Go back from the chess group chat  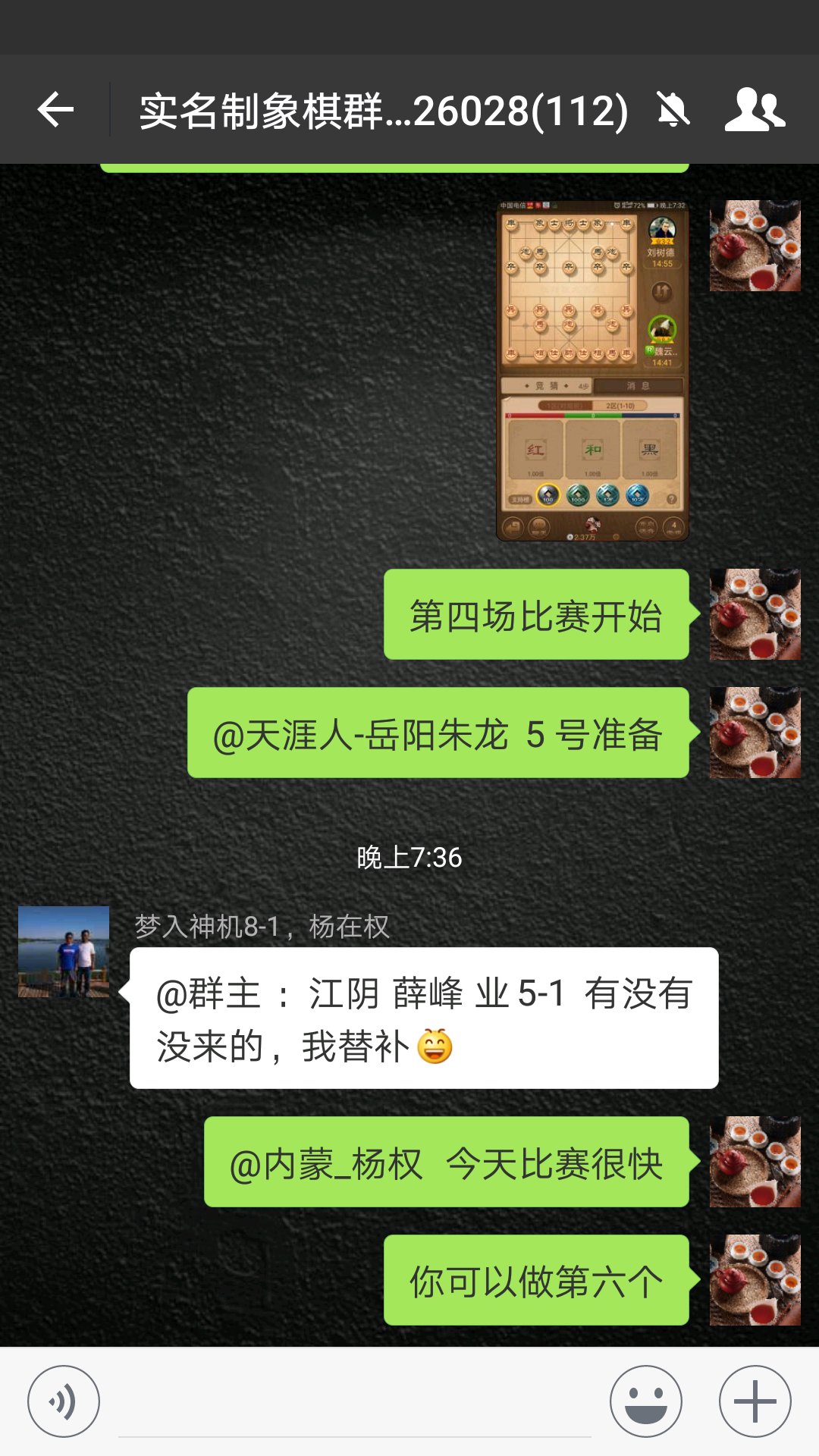[55, 110]
